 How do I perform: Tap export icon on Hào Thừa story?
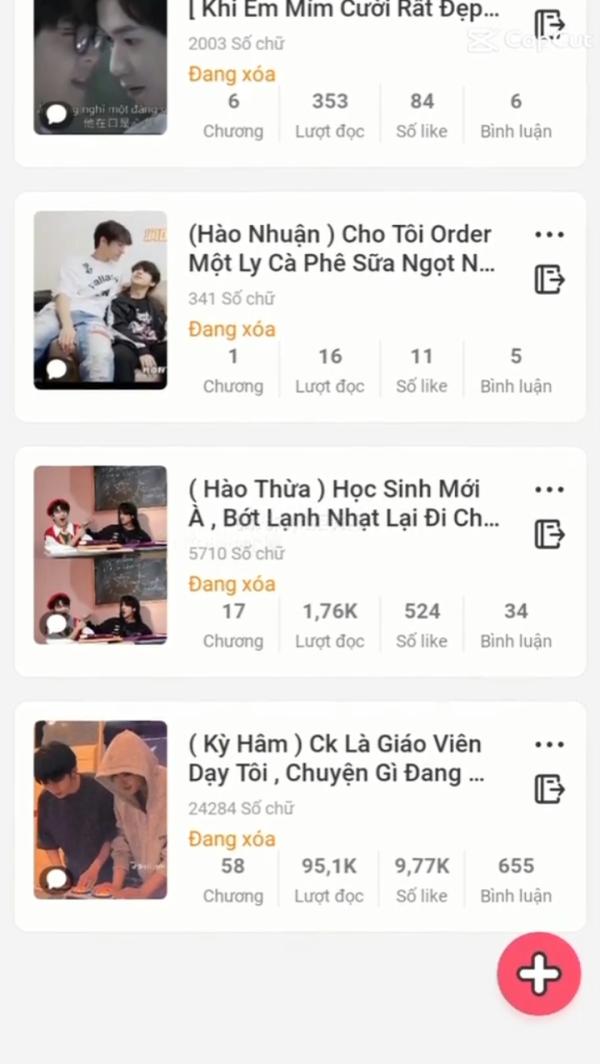pos(549,534)
